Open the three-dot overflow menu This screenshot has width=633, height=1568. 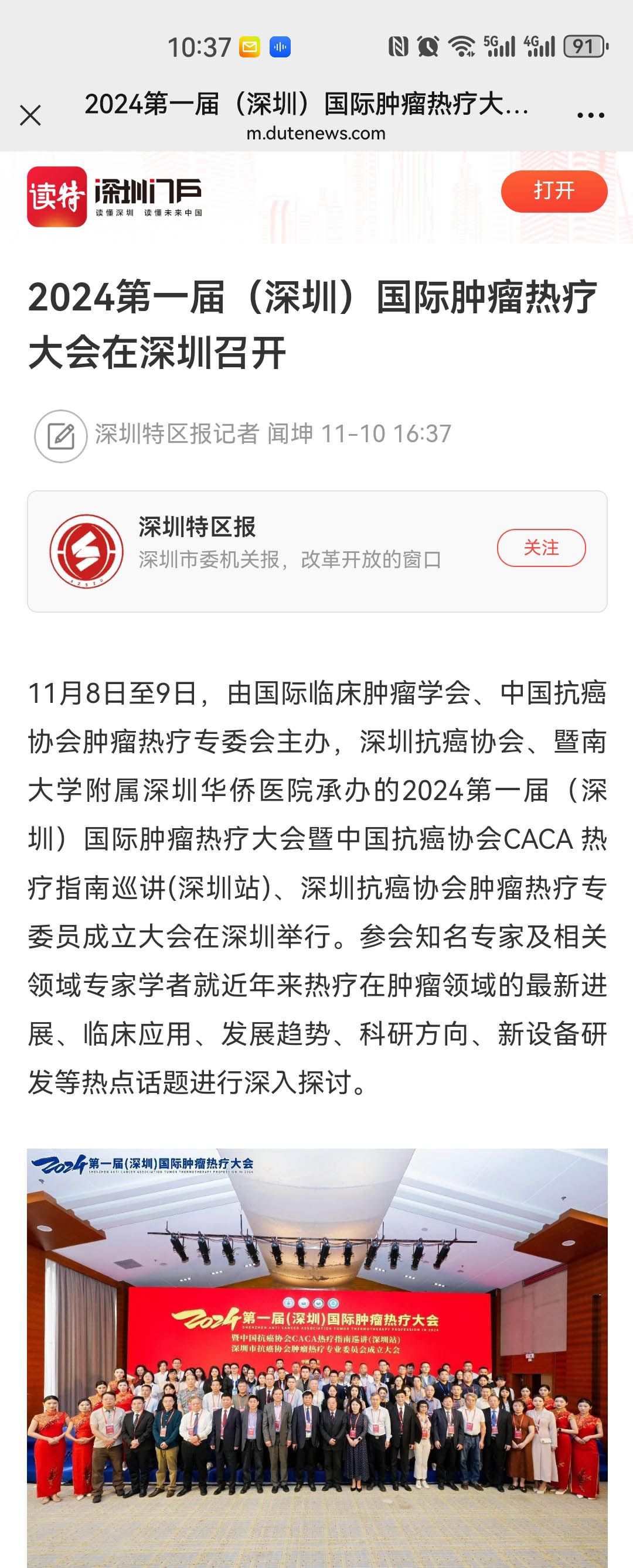coord(590,114)
